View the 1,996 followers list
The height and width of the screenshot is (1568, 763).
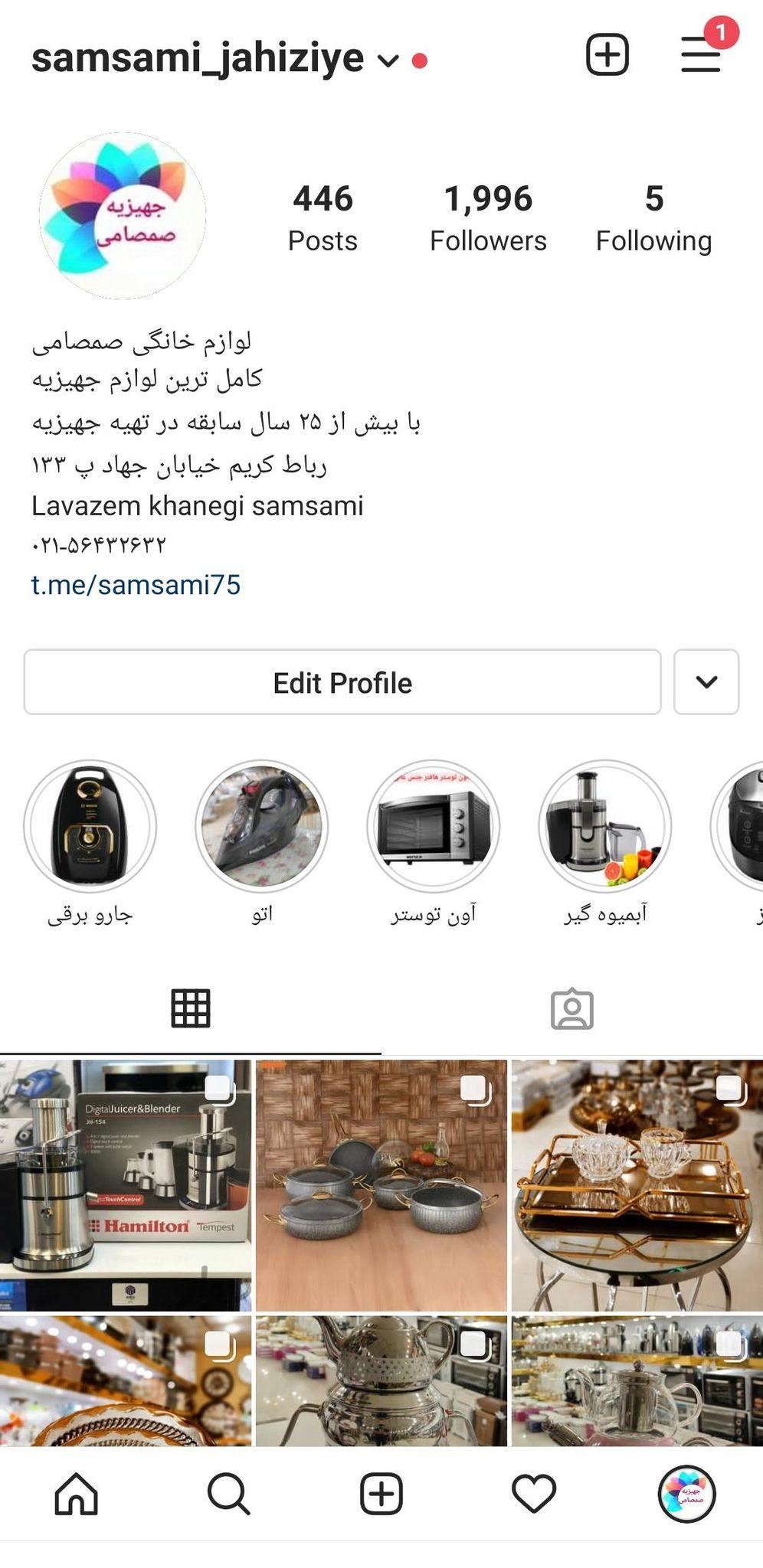click(x=488, y=218)
